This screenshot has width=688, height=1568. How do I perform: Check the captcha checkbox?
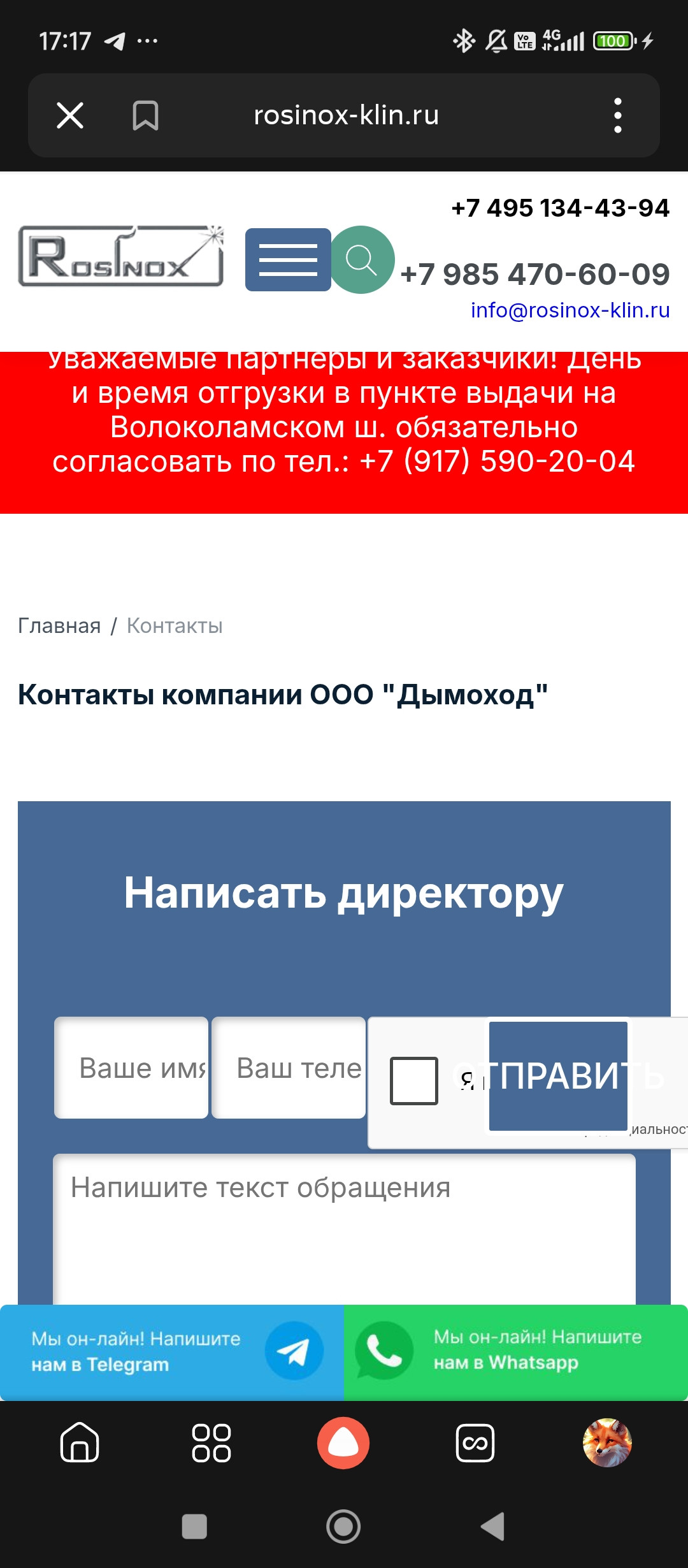[x=413, y=1081]
